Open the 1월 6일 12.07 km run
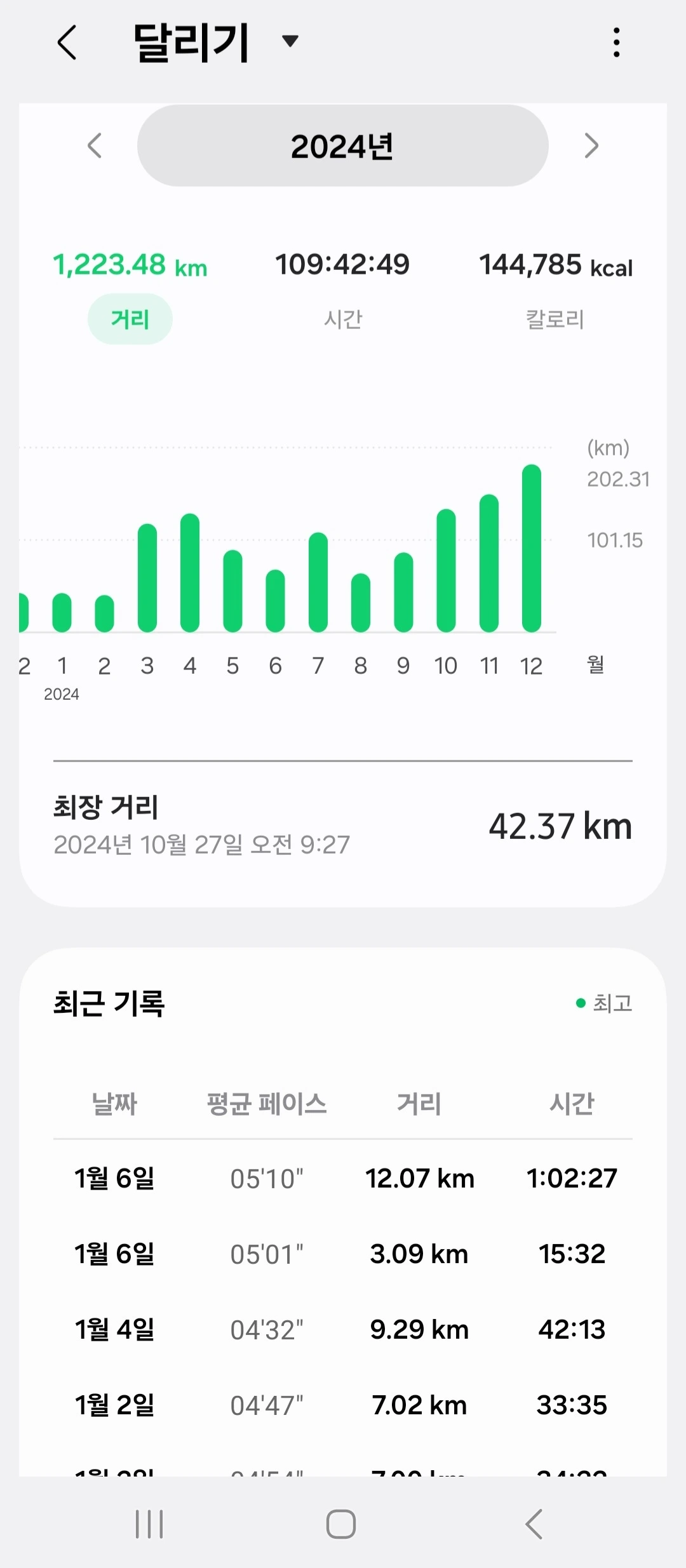Image resolution: width=686 pixels, height=1568 pixels. [343, 1178]
